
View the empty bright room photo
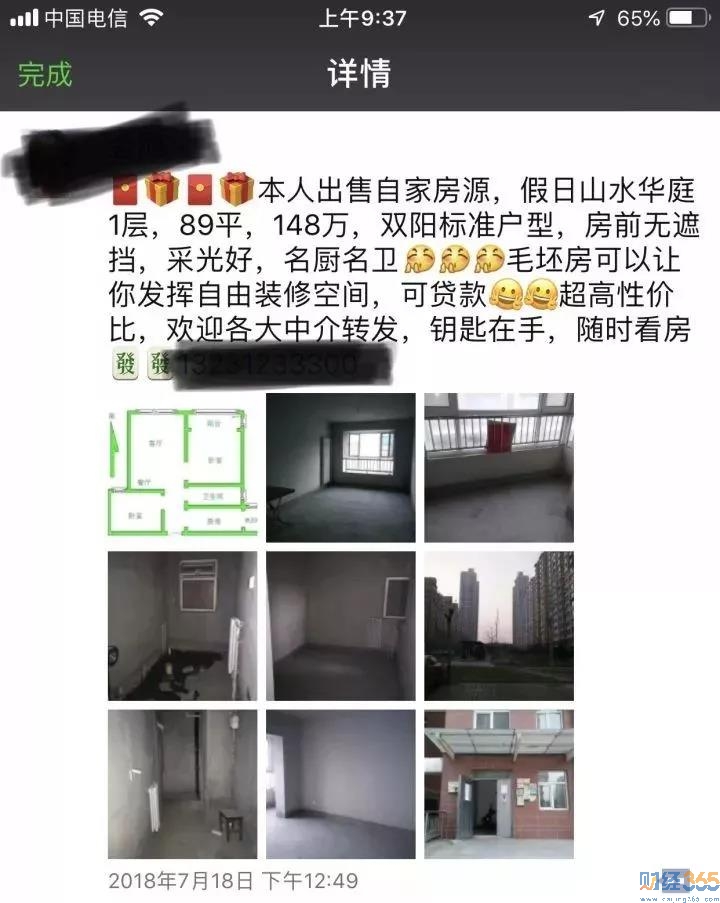(340, 784)
